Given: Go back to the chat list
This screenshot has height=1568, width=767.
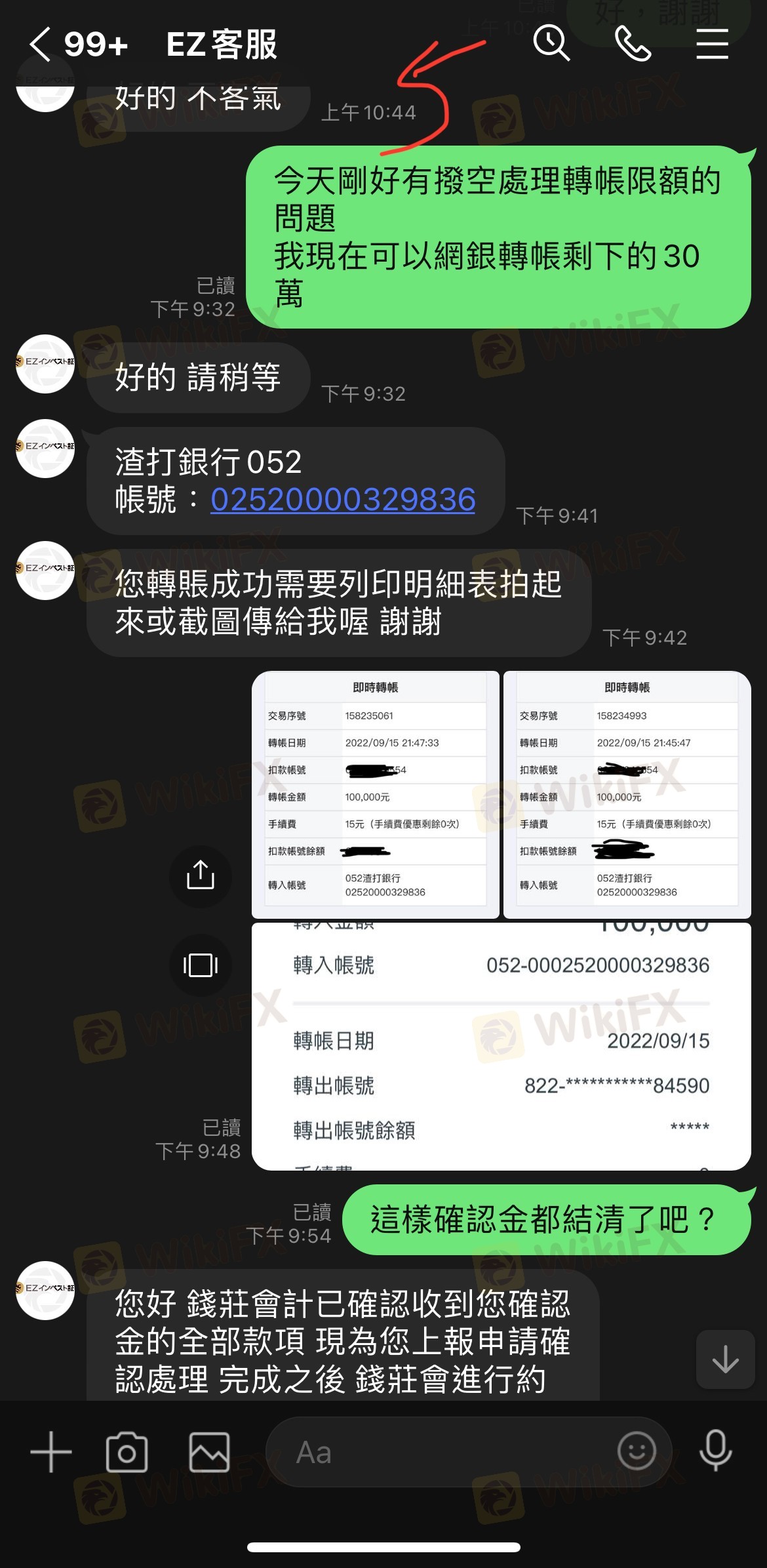Looking at the screenshot, I should (x=41, y=45).
